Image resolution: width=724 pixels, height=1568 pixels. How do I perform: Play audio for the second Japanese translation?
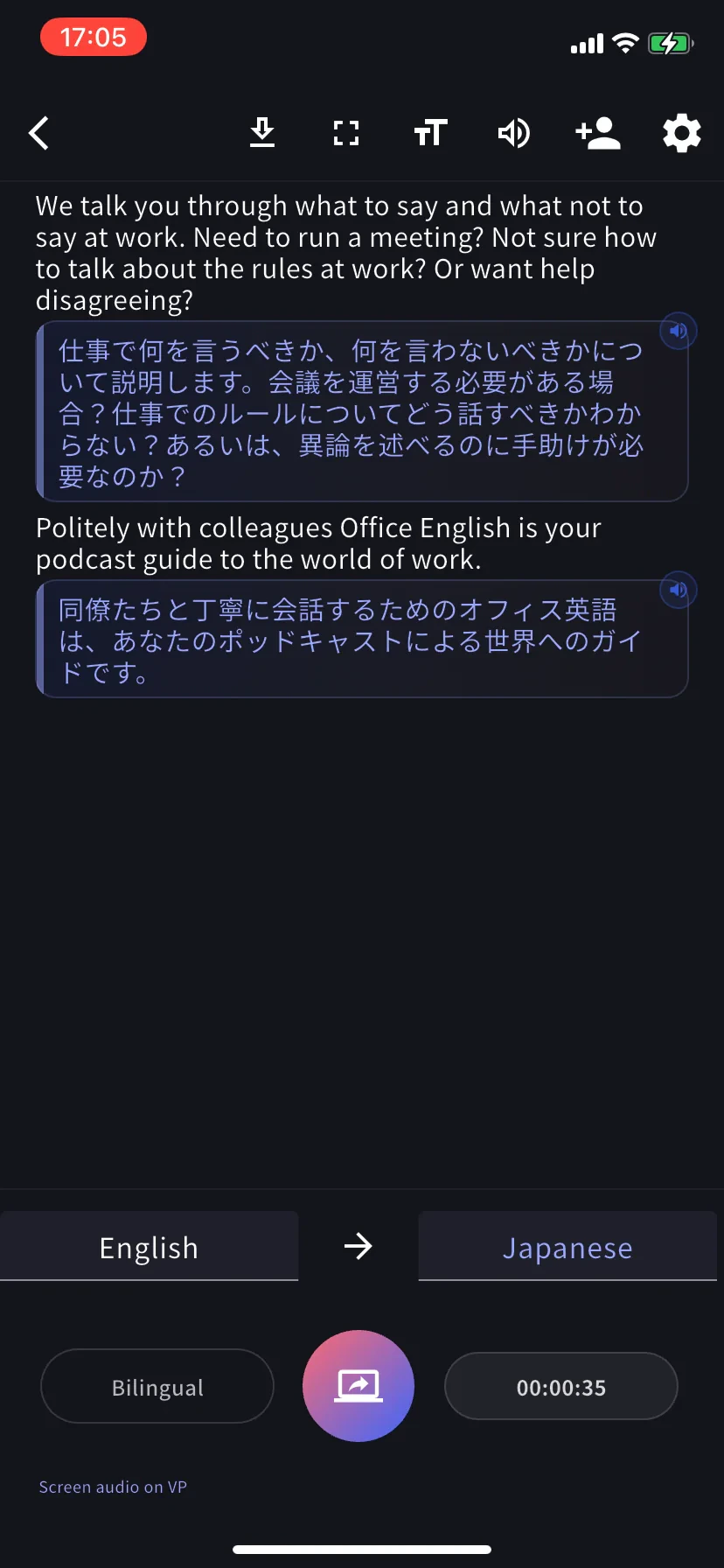pyautogui.click(x=678, y=590)
